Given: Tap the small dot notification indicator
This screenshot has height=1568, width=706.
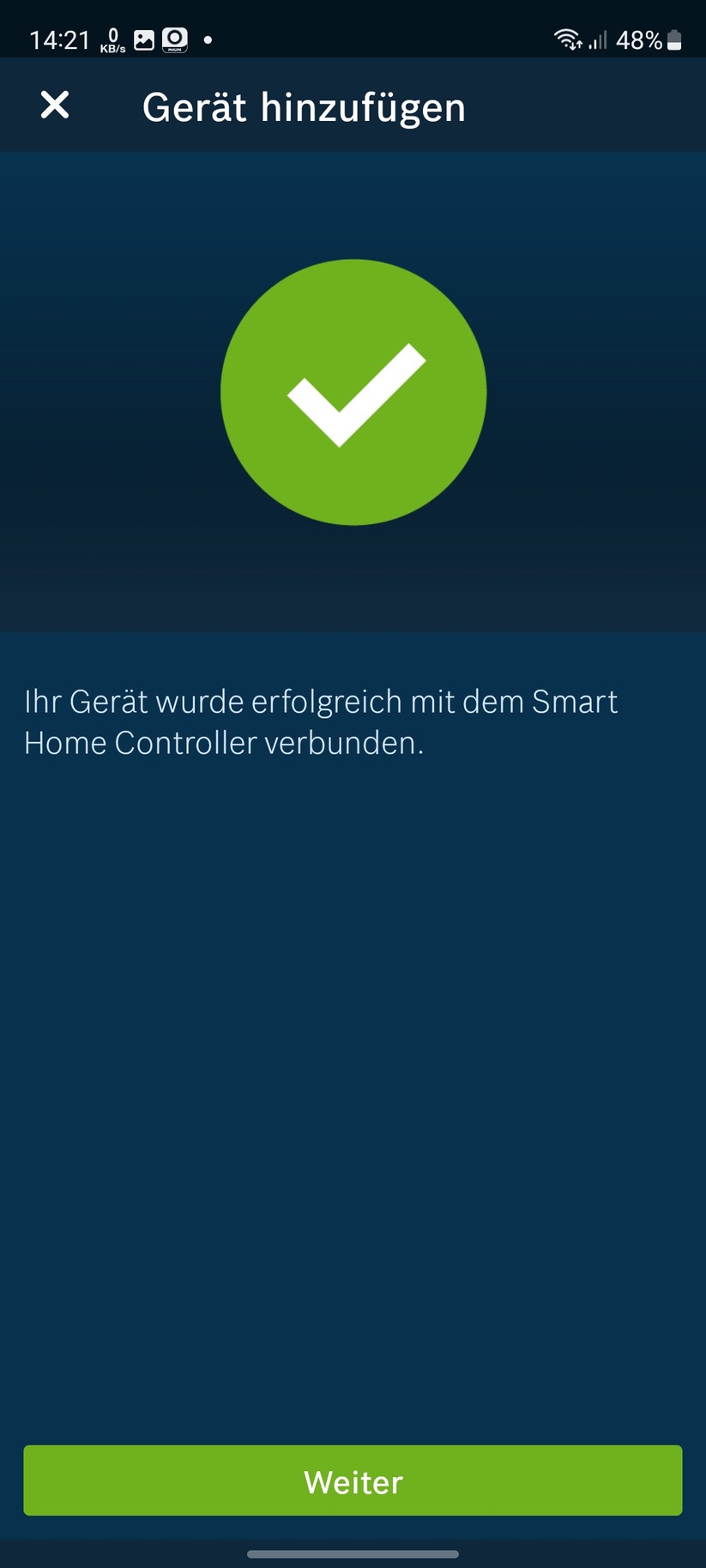Looking at the screenshot, I should [x=206, y=39].
